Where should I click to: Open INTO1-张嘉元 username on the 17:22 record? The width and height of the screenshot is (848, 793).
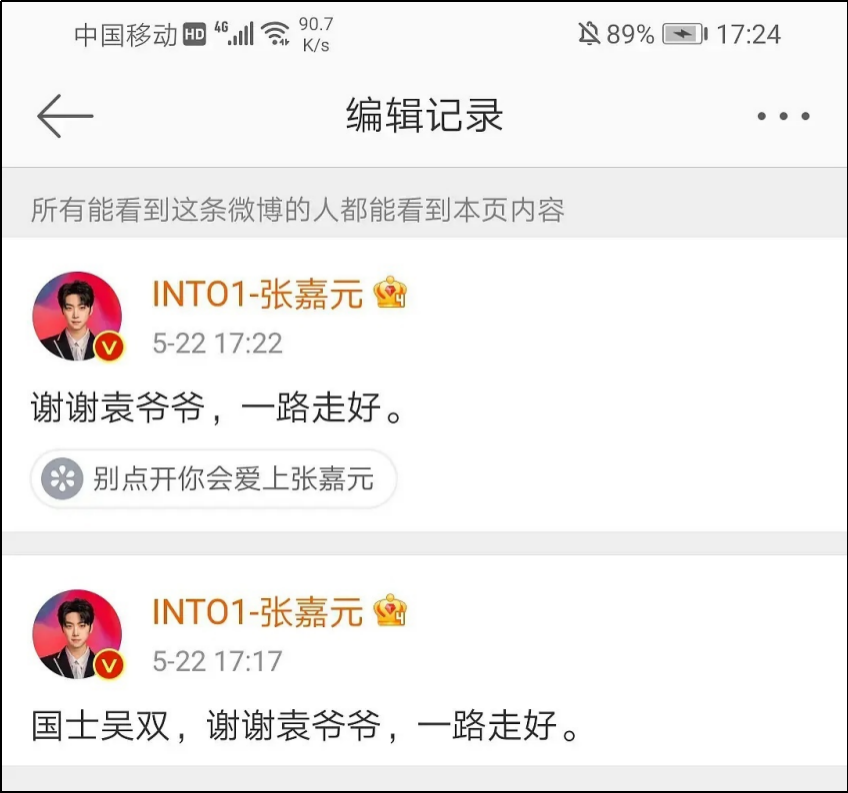257,294
